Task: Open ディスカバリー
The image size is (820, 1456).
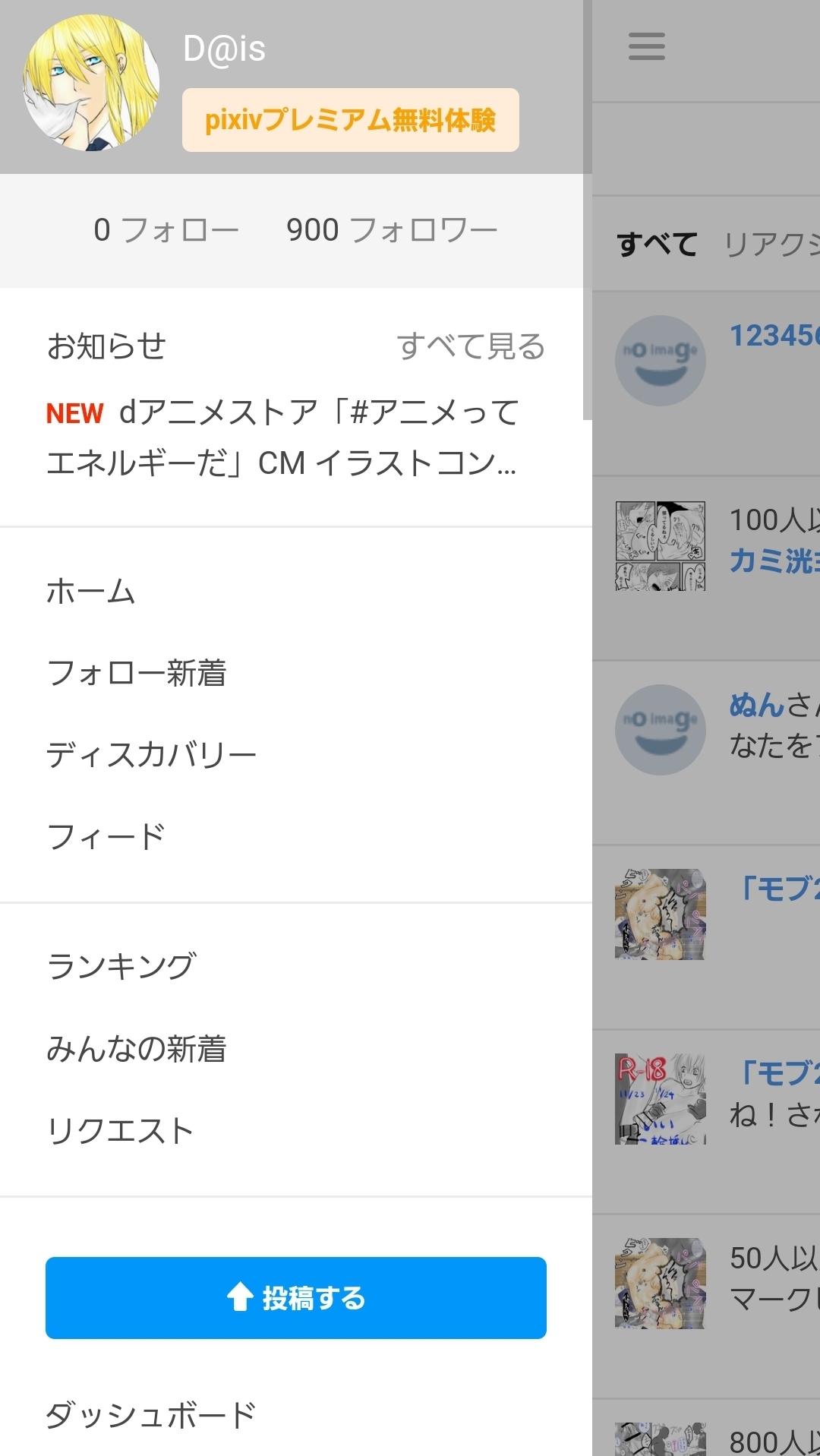Action: click(152, 755)
